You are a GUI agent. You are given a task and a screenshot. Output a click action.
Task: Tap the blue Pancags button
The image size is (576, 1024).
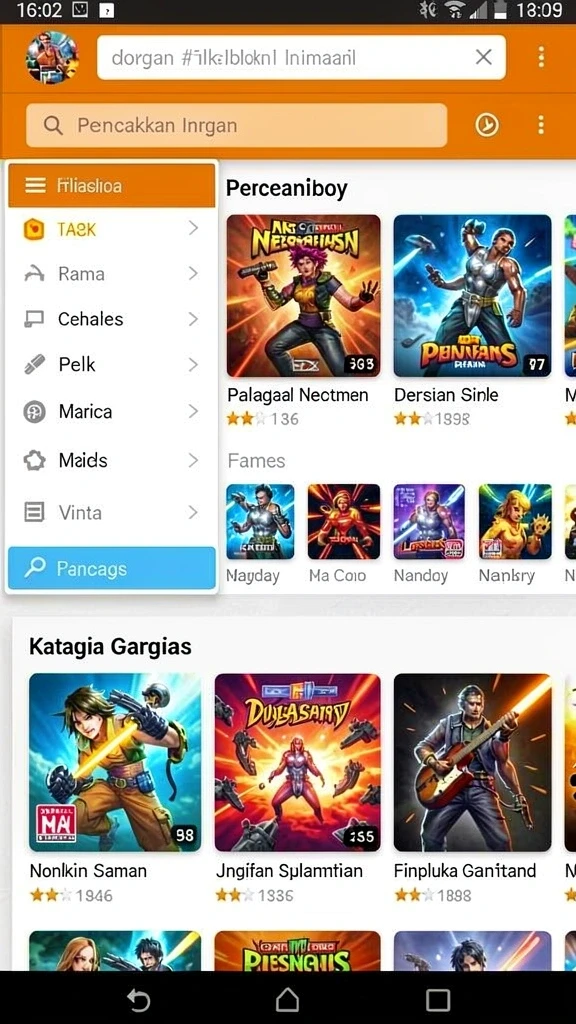pyautogui.click(x=112, y=568)
